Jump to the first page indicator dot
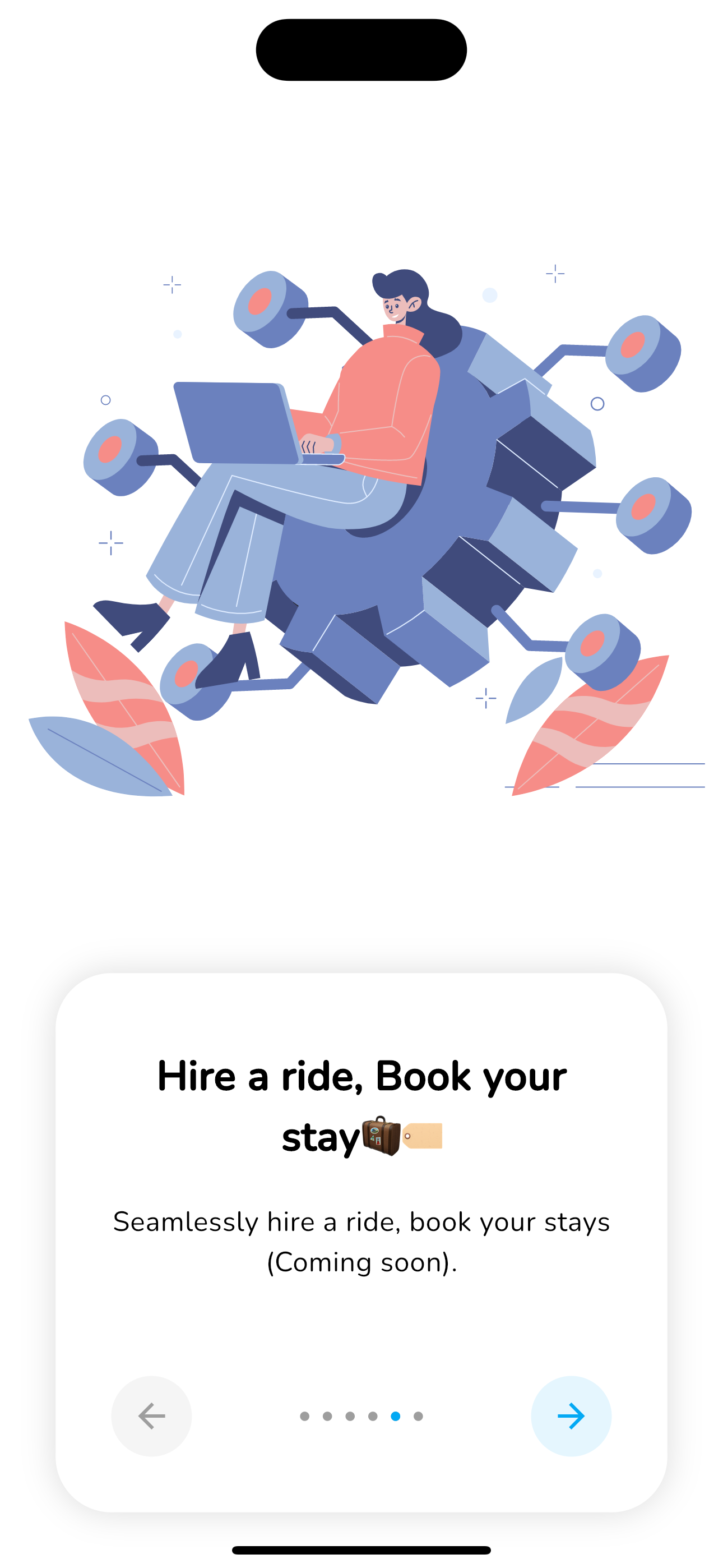The image size is (723, 1568). 305,1417
